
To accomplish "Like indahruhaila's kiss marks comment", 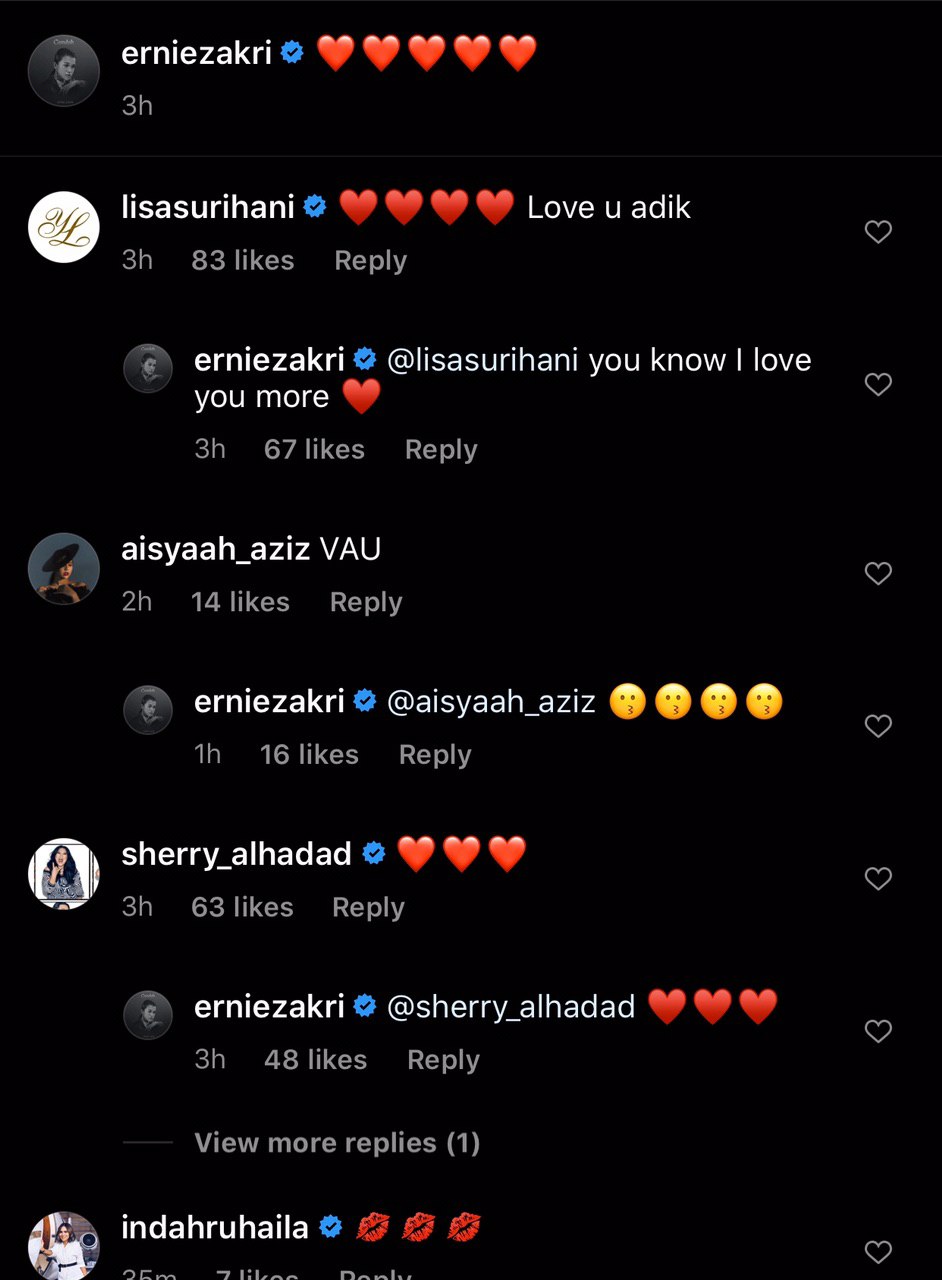I will (x=877, y=1251).
